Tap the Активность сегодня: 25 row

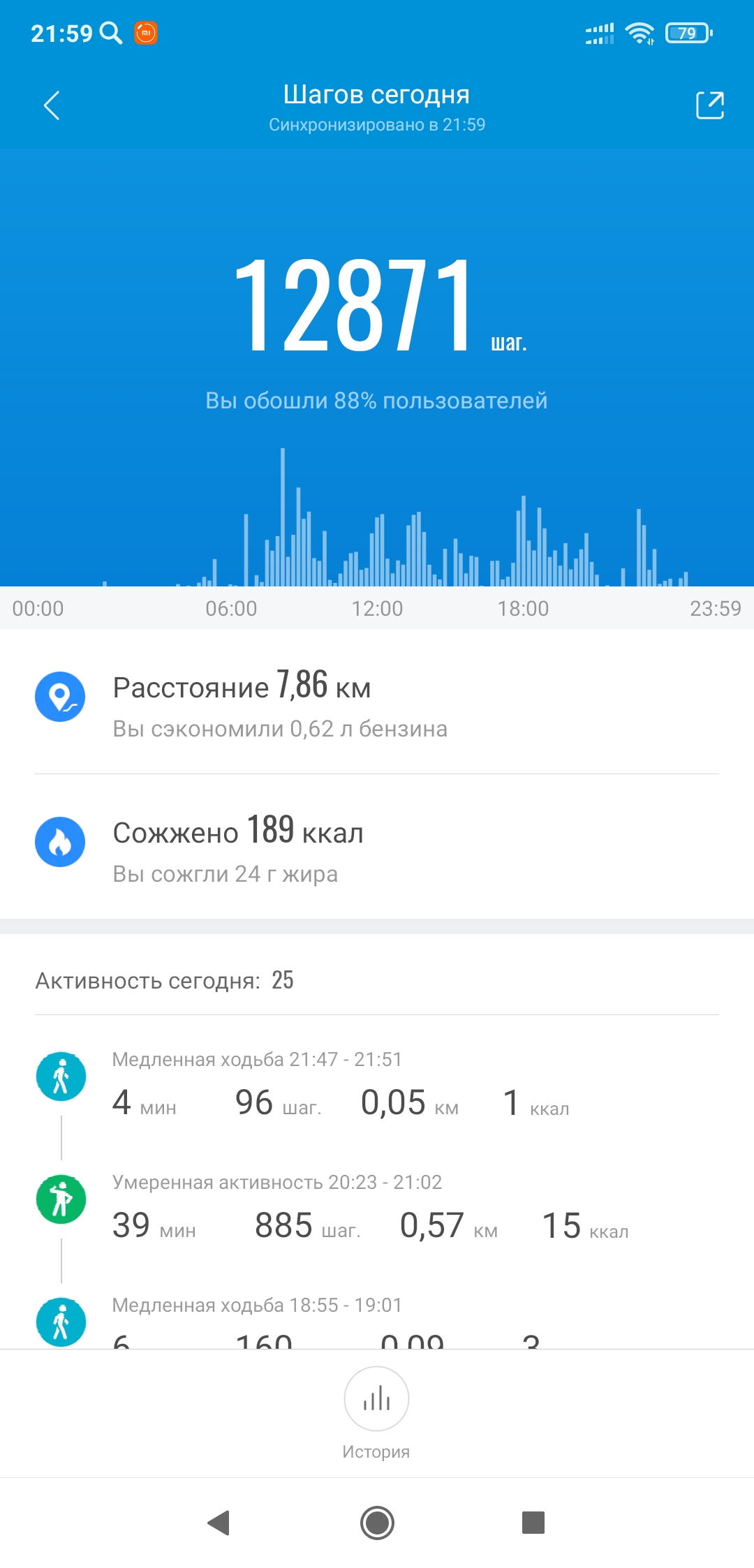point(165,979)
